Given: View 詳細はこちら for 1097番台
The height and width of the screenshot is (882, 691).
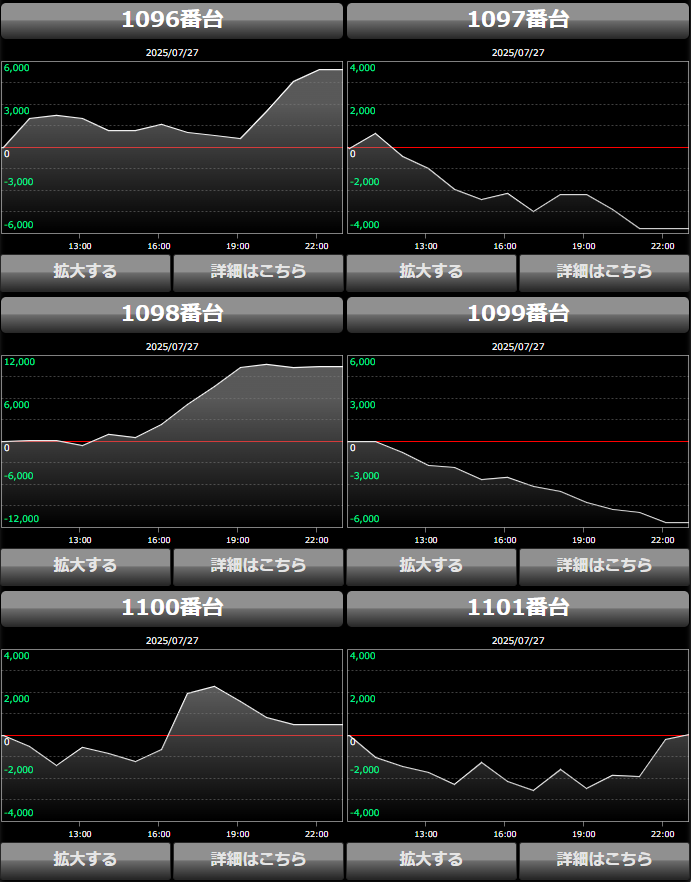Looking at the screenshot, I should click(x=604, y=271).
